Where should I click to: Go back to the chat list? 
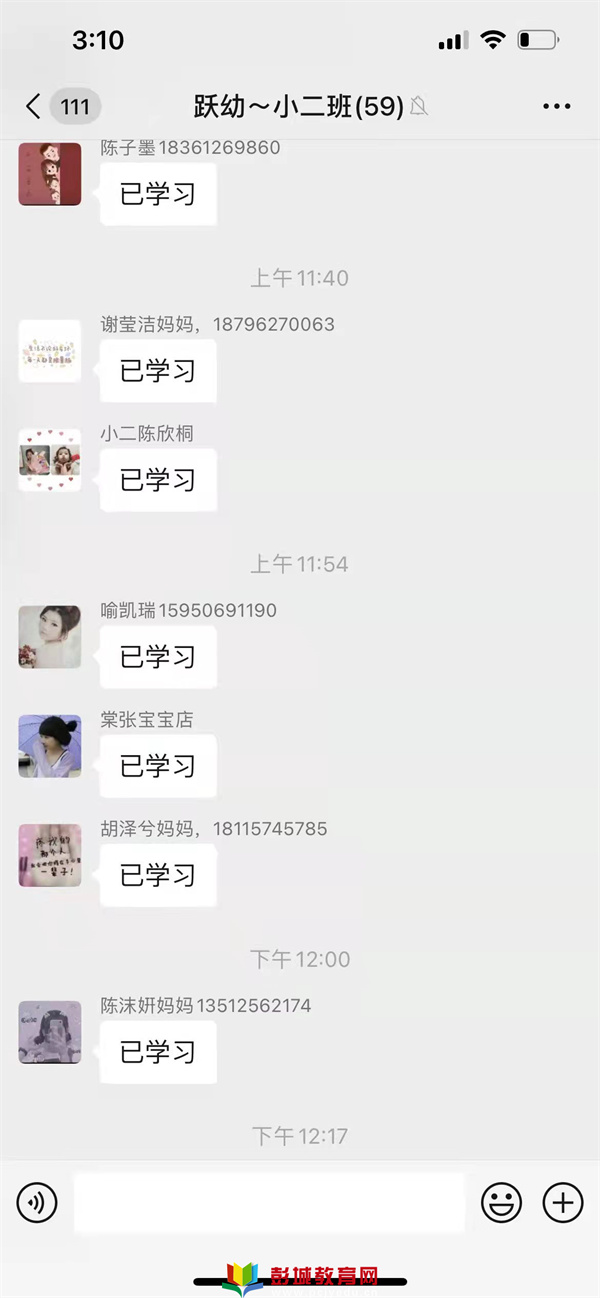35,106
